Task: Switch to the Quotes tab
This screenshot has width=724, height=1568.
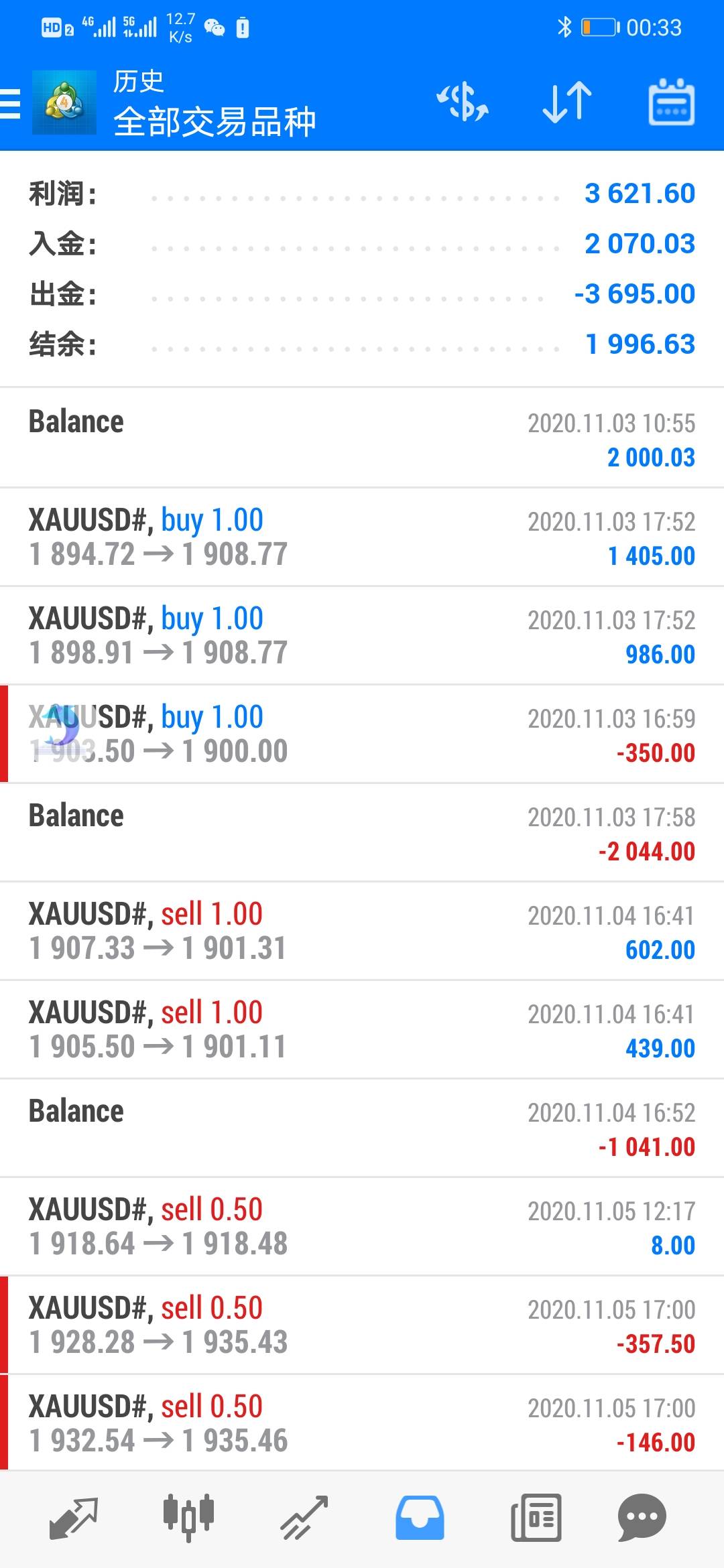Action: [74, 1518]
